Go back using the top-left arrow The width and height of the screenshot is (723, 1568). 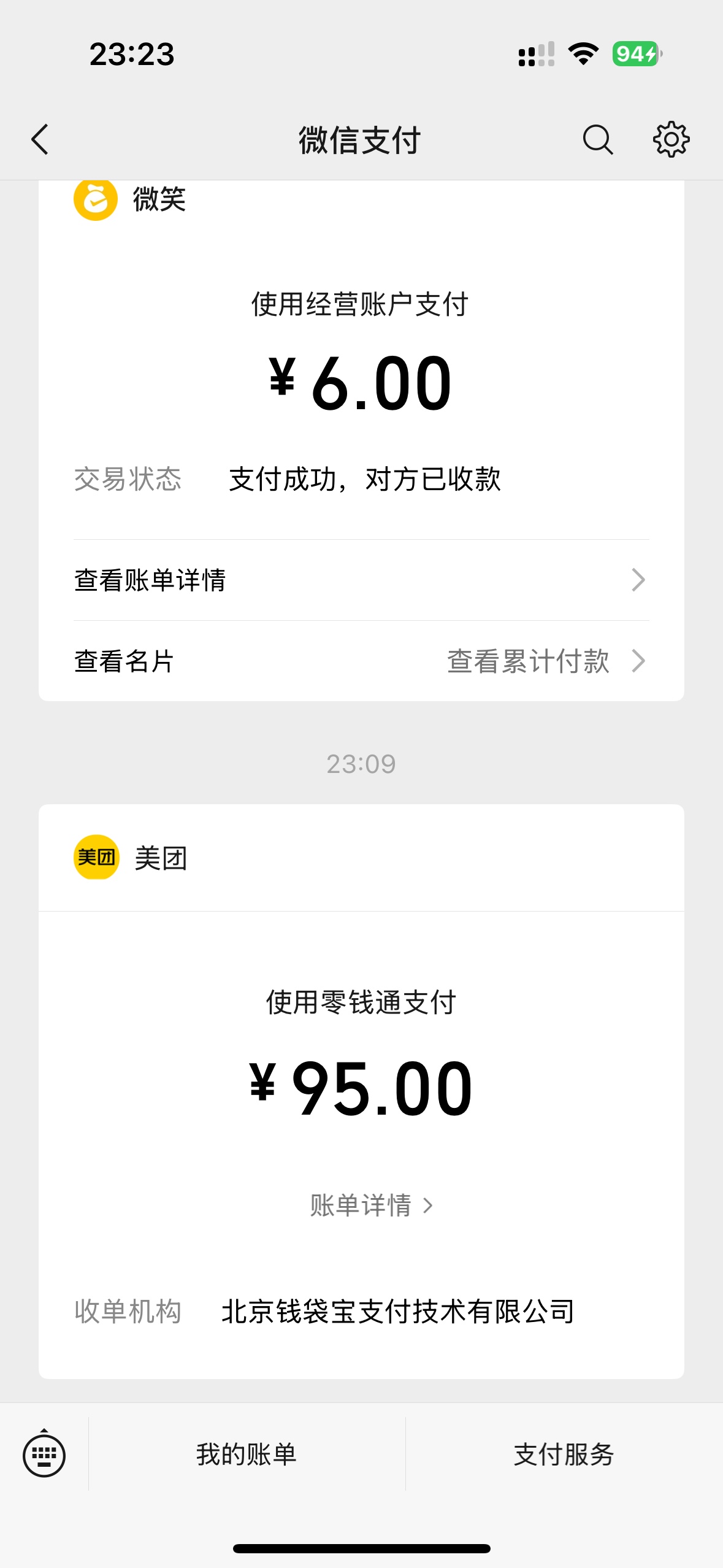[x=40, y=139]
